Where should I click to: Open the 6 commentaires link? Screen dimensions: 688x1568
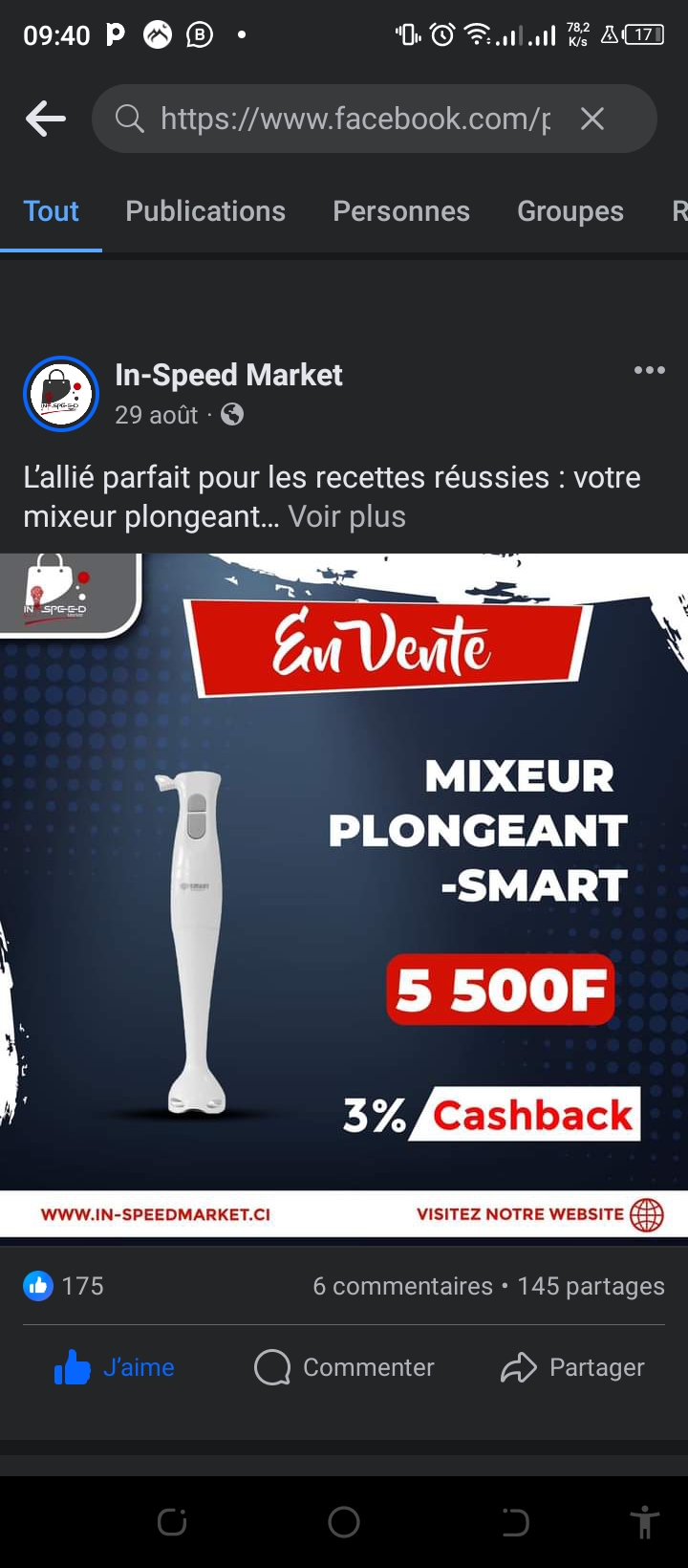coord(402,1286)
